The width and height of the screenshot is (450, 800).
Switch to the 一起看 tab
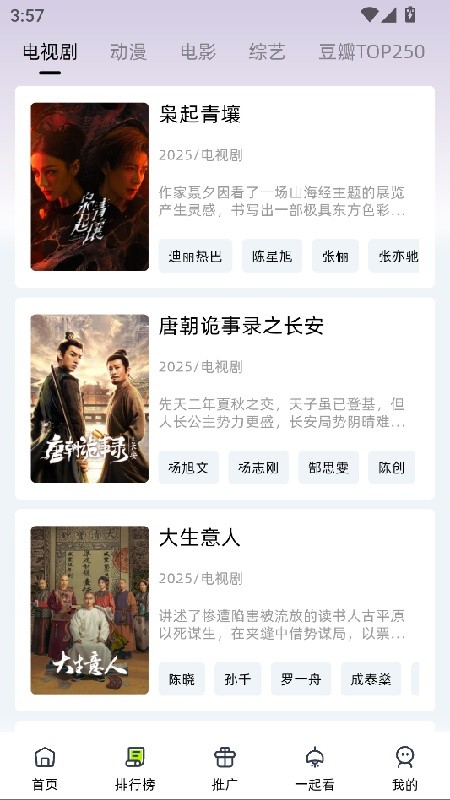[x=315, y=768]
